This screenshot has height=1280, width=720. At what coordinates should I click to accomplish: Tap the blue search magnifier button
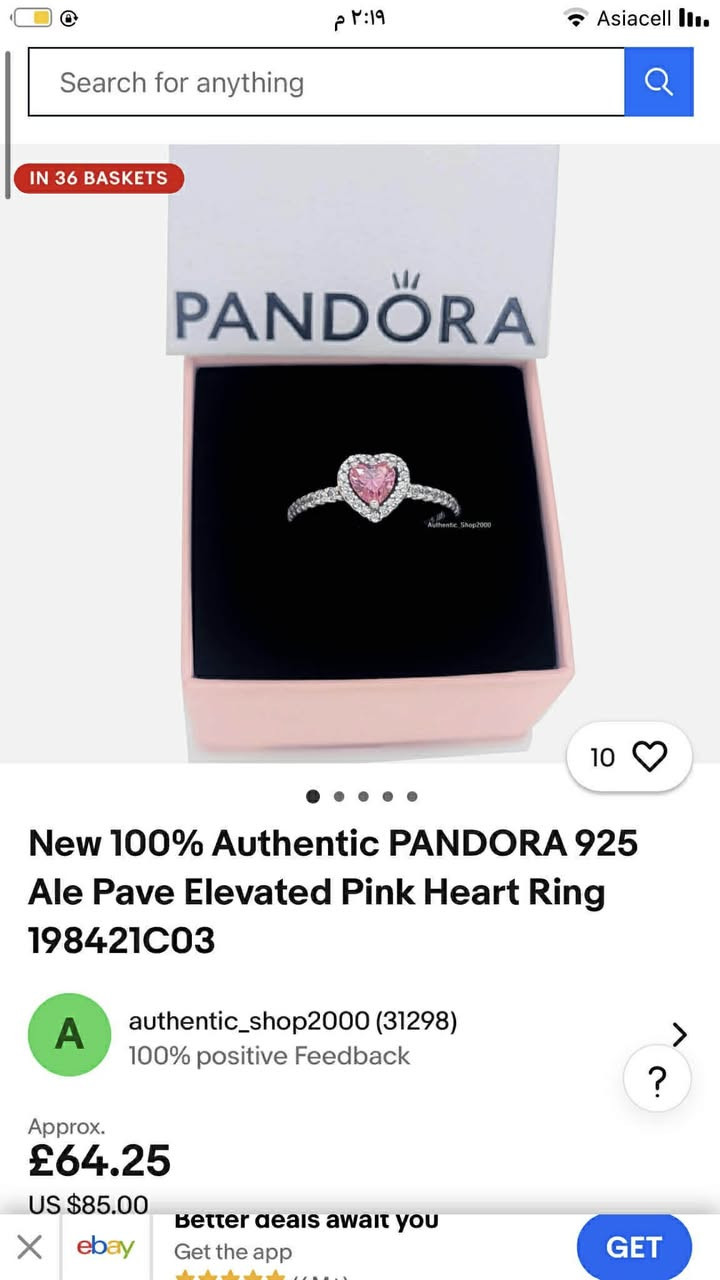tap(658, 82)
